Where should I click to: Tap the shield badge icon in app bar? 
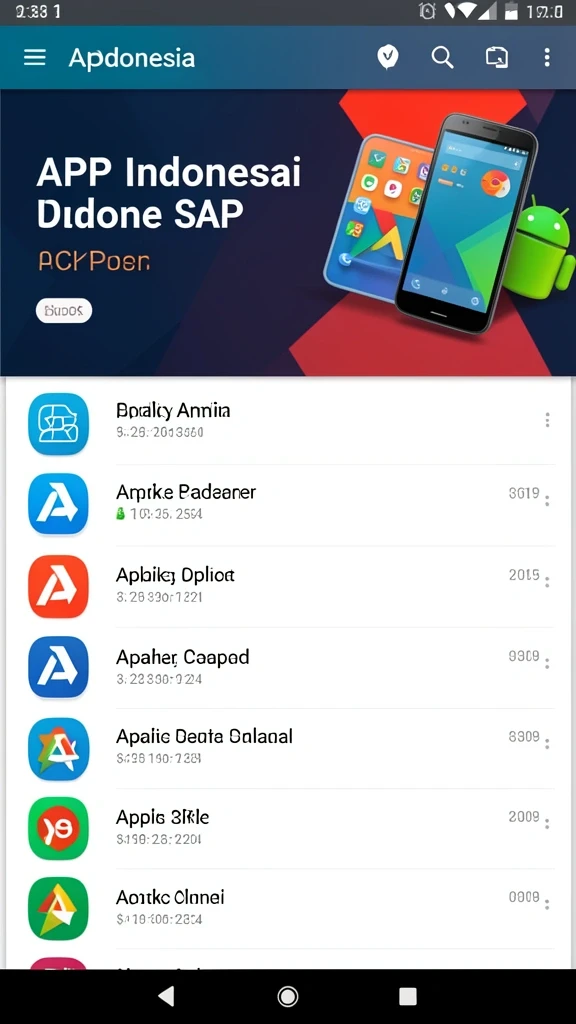388,57
